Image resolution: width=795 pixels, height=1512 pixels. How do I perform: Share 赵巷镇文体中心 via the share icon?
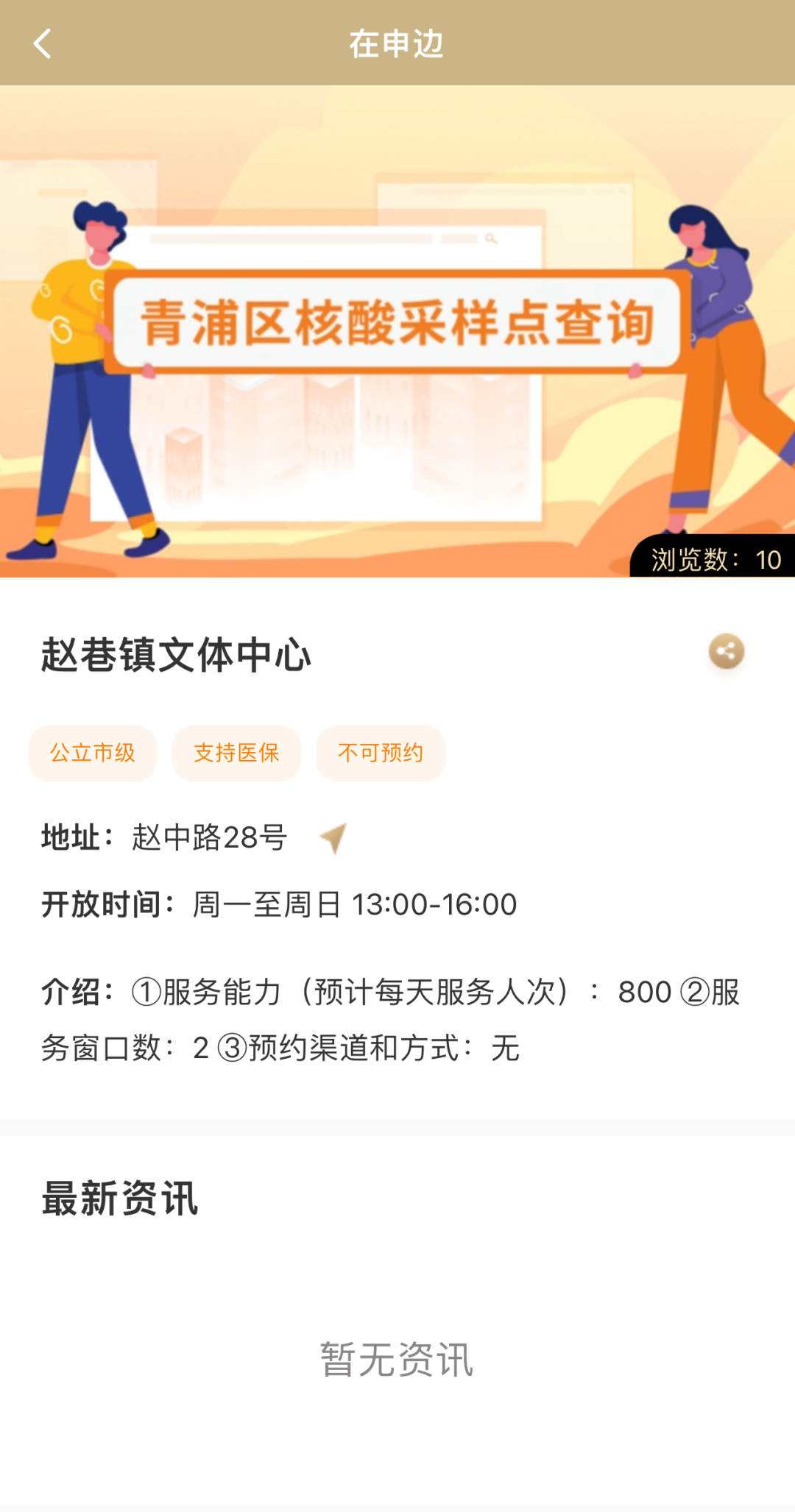point(726,651)
